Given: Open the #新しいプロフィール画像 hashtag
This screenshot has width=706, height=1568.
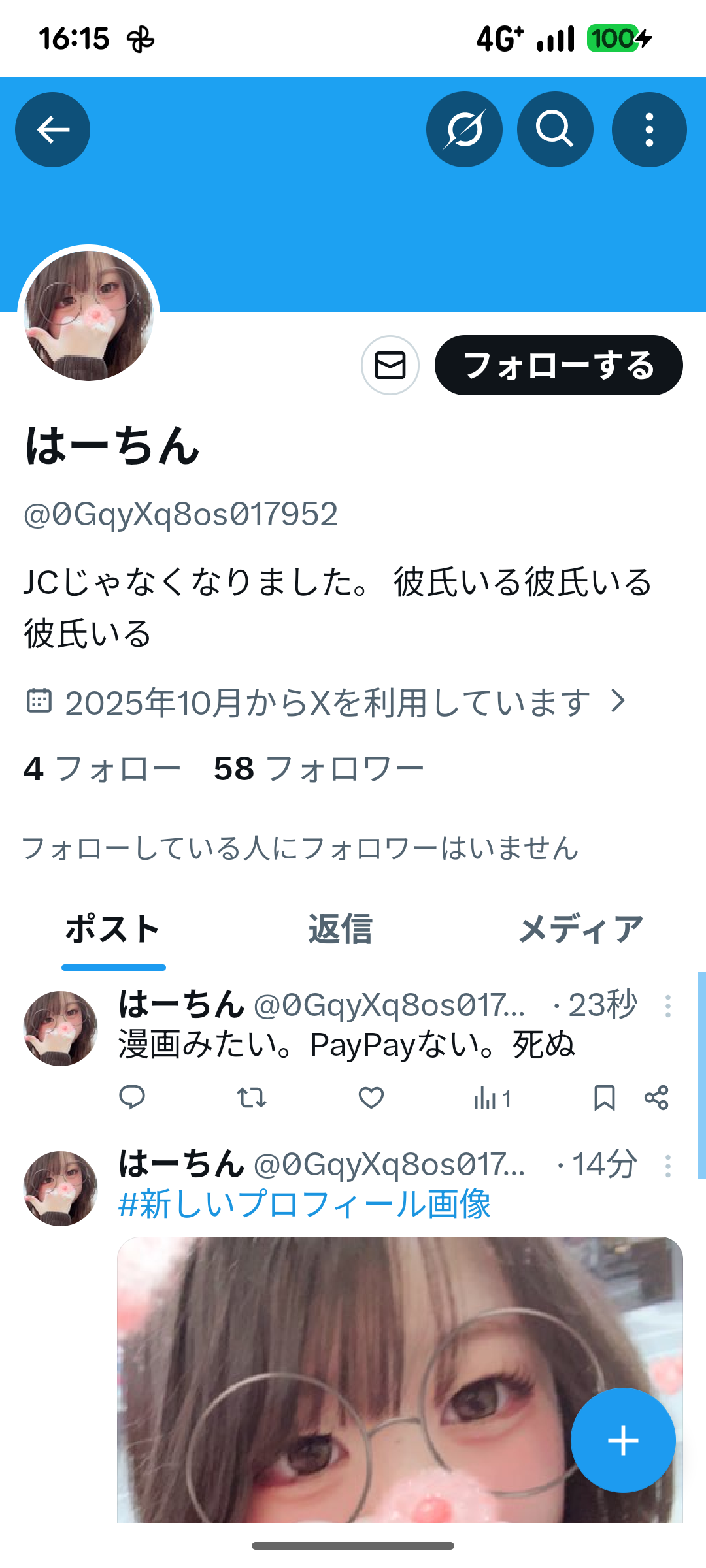Looking at the screenshot, I should 305,1203.
